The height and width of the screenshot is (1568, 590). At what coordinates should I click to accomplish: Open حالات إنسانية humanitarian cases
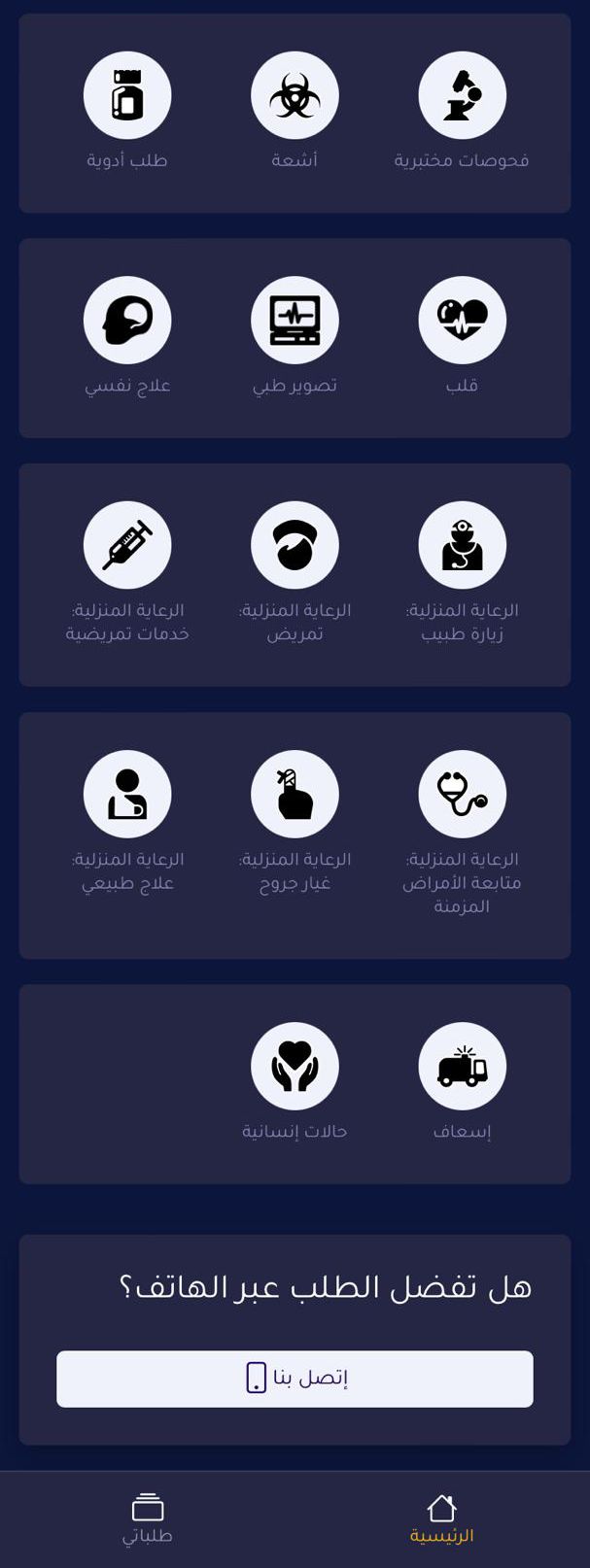295,1067
